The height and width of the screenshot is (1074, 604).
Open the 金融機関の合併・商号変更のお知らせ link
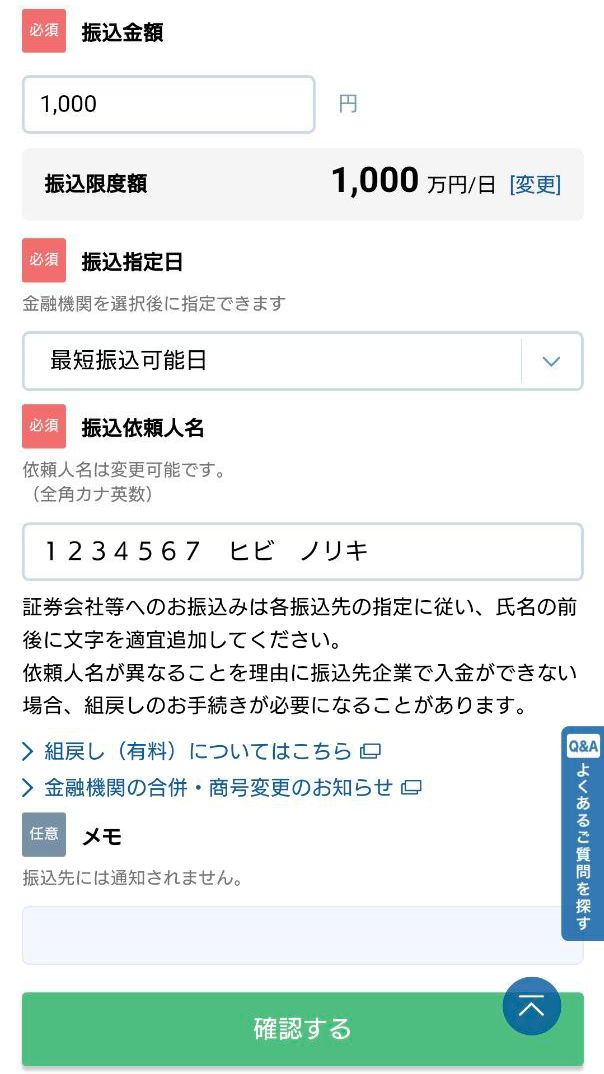218,787
